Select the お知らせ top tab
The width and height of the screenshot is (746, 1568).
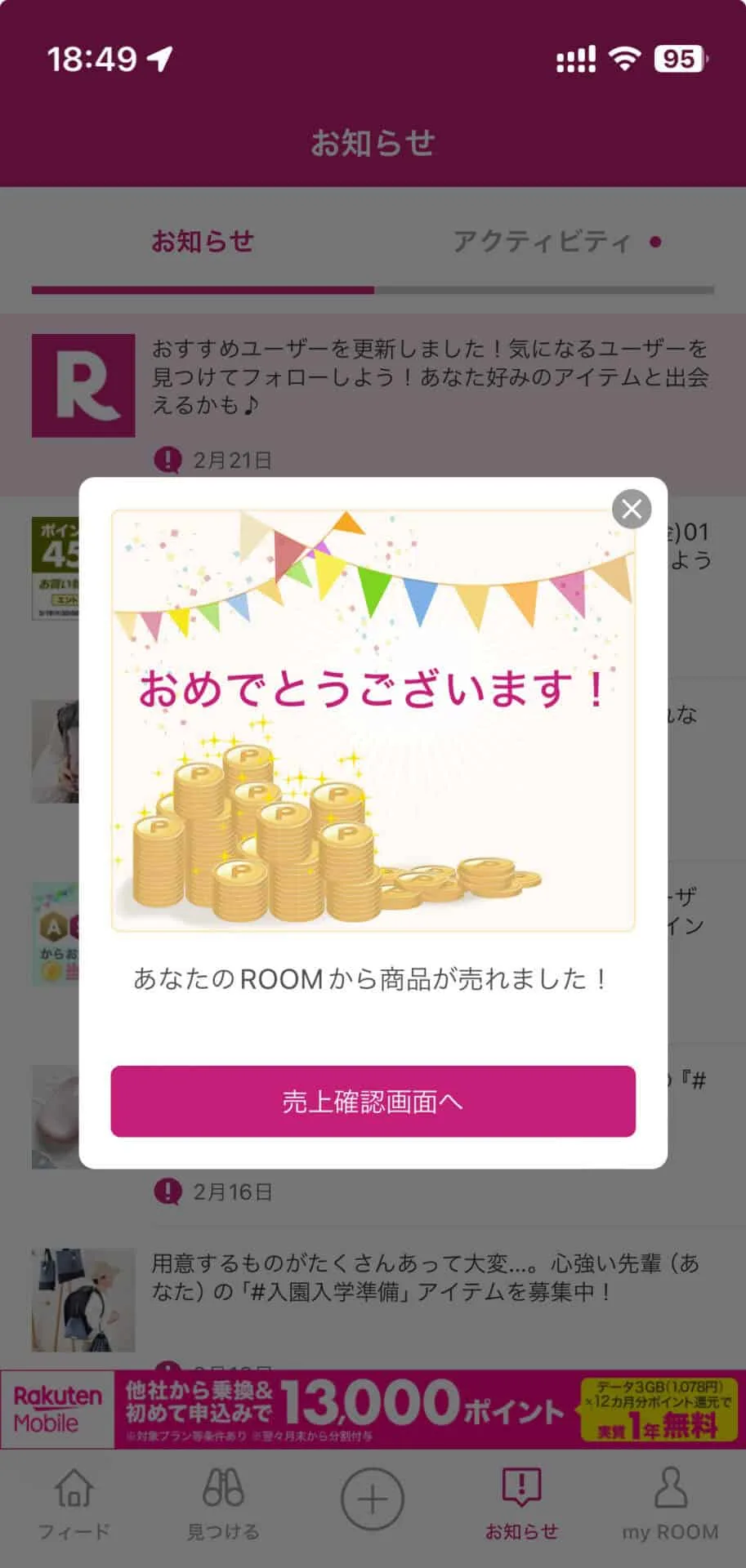203,242
